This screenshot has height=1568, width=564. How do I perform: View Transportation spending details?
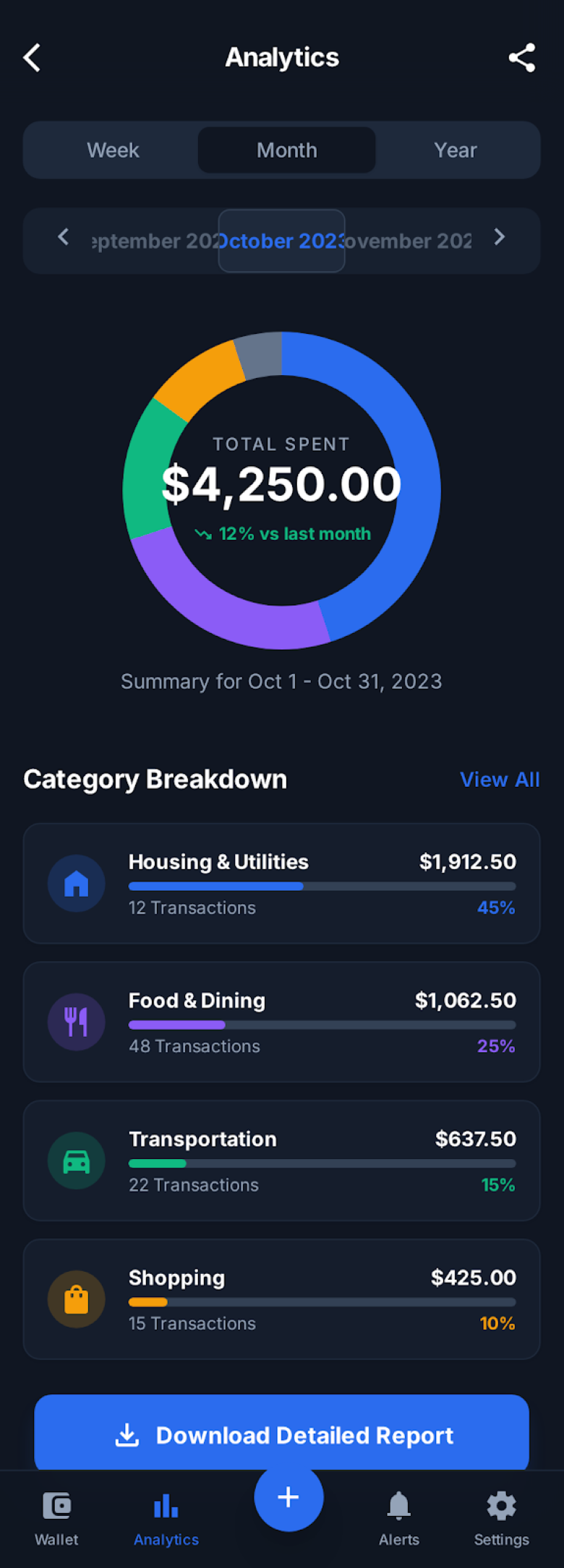282,1160
